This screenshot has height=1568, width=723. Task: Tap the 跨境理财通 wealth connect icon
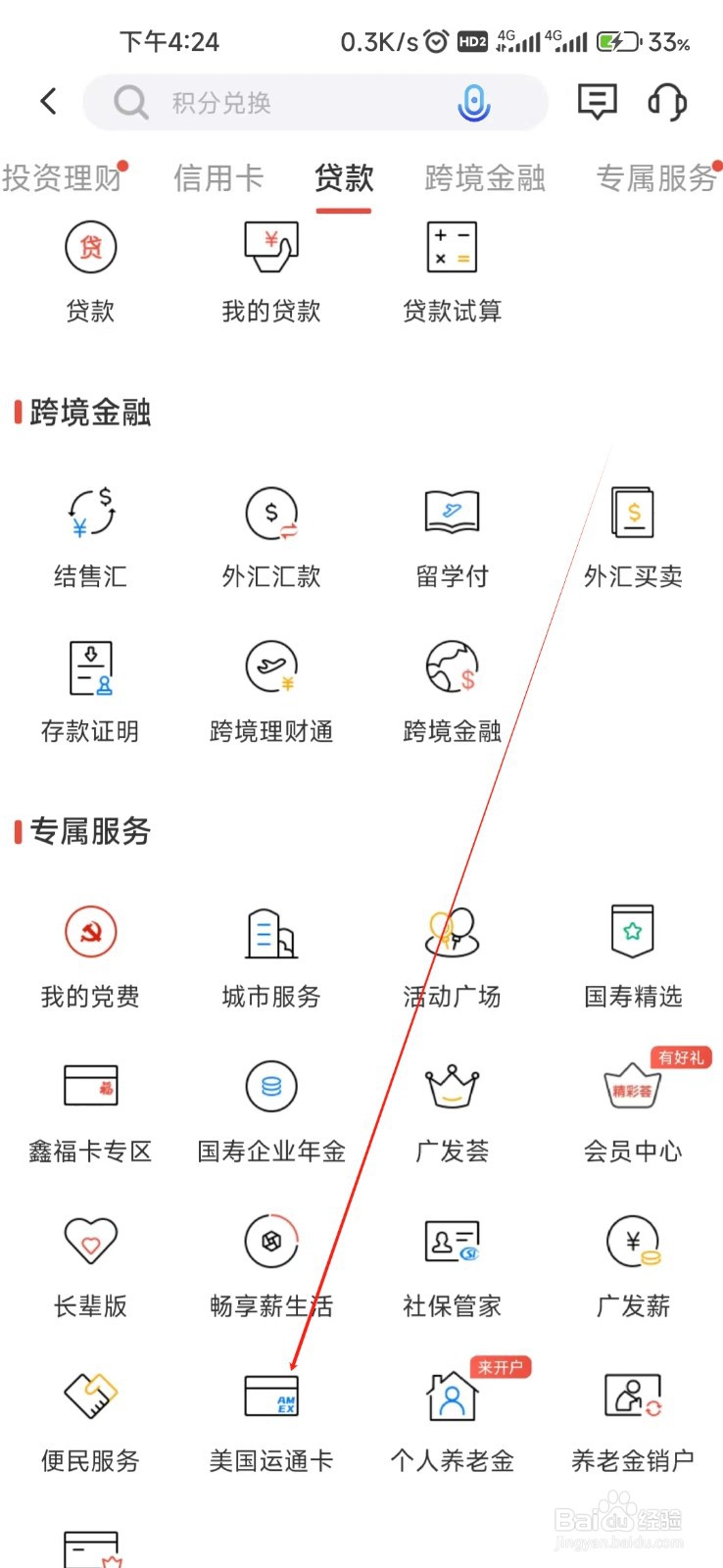click(270, 686)
